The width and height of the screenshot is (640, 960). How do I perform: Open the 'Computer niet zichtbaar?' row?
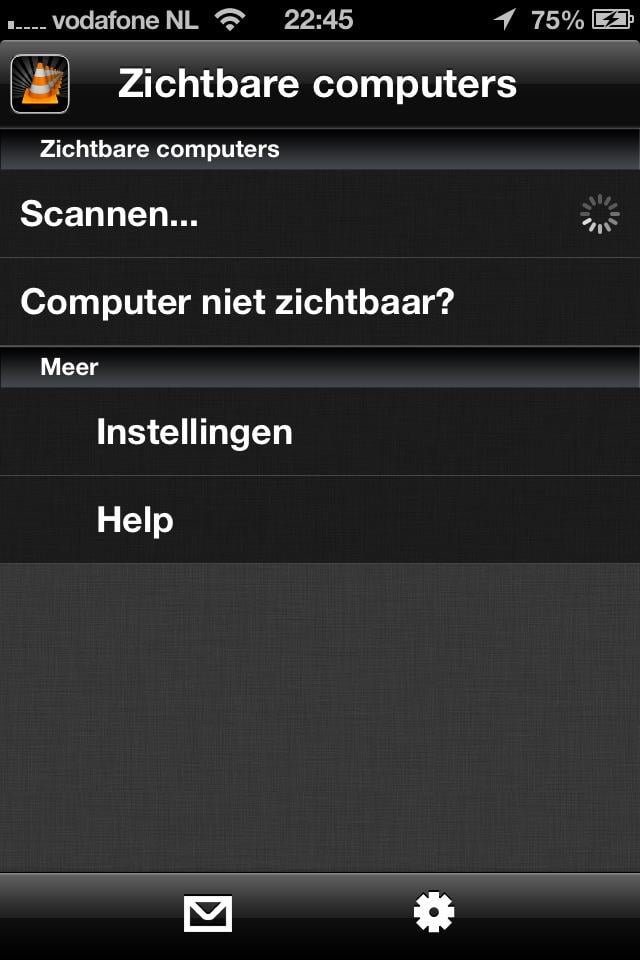238,301
